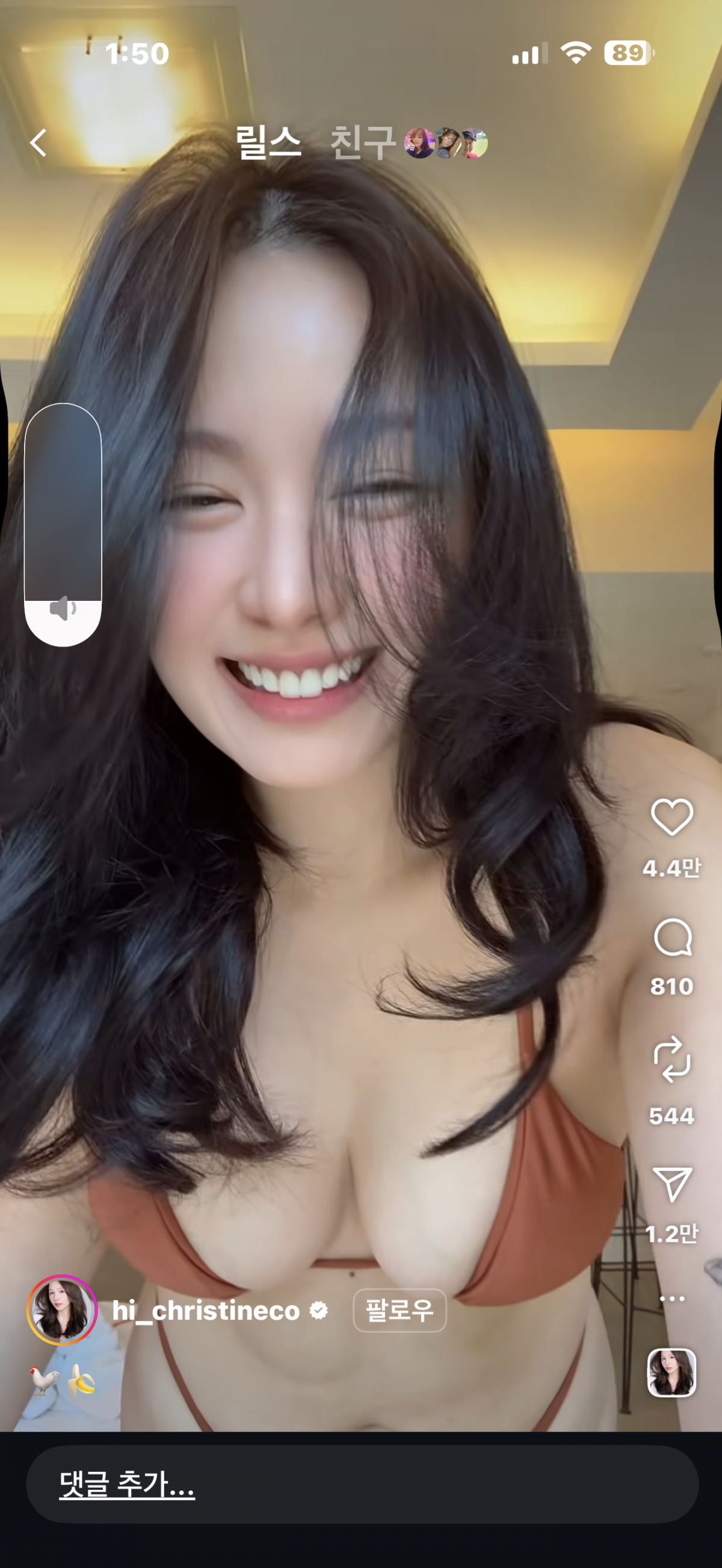Switch to the 릴스 tab
722x1568 pixels.
(268, 143)
